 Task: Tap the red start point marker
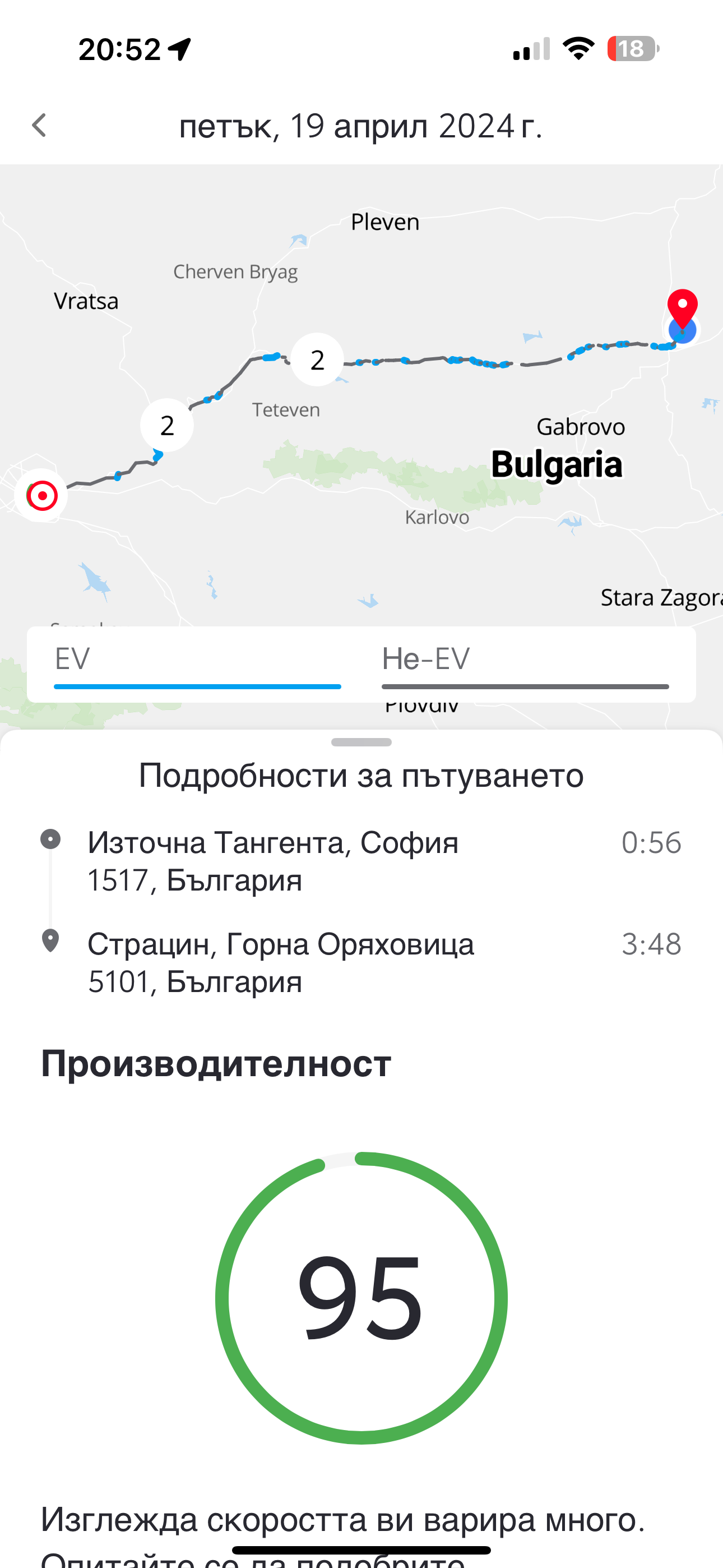pyautogui.click(x=42, y=496)
